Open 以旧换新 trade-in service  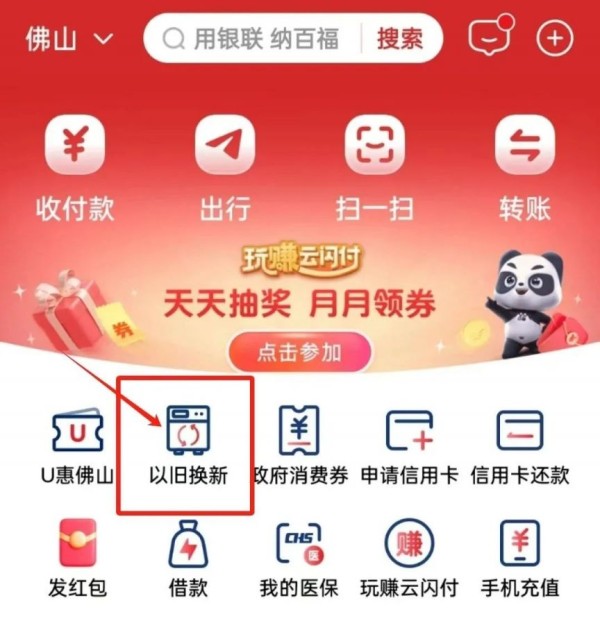coord(187,445)
